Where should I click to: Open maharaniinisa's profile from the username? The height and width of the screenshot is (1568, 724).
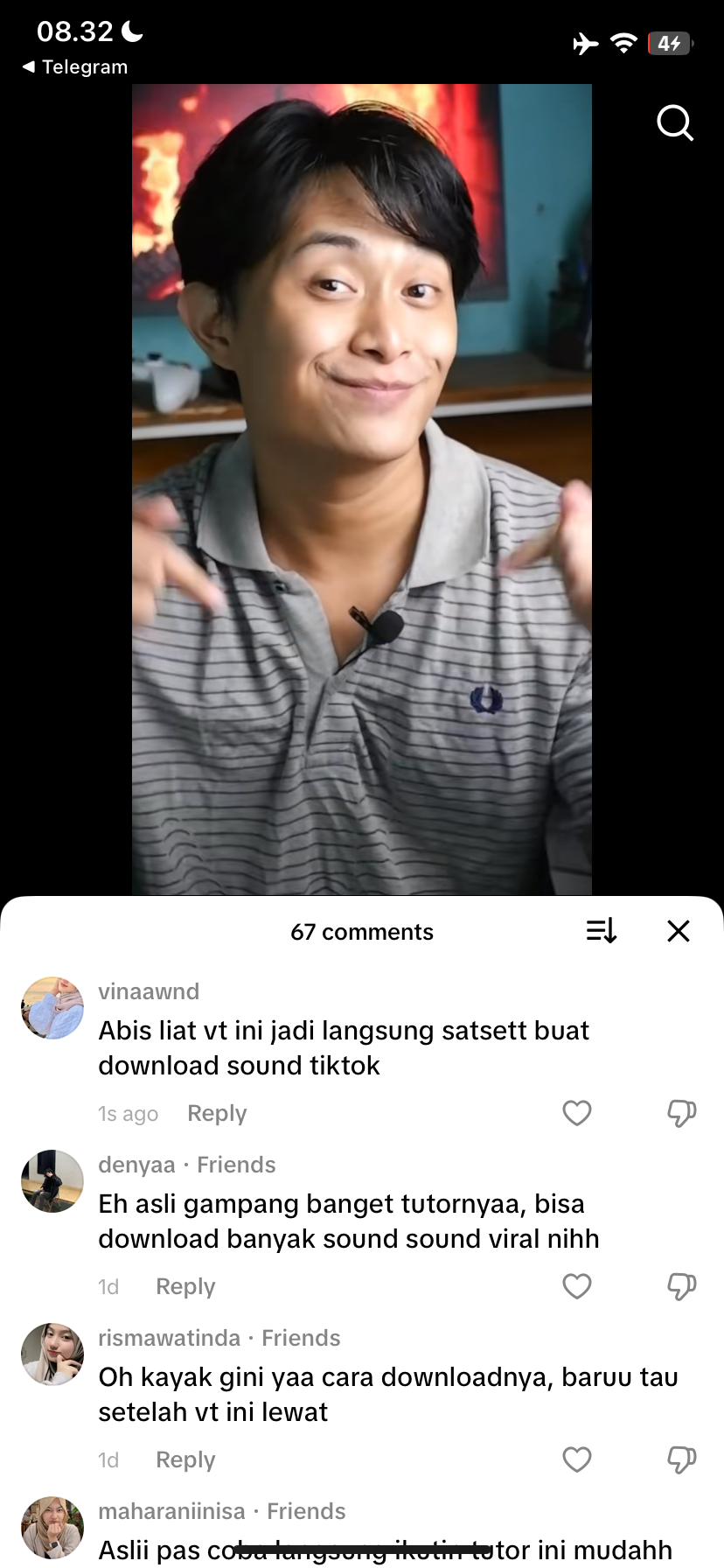(x=171, y=1511)
